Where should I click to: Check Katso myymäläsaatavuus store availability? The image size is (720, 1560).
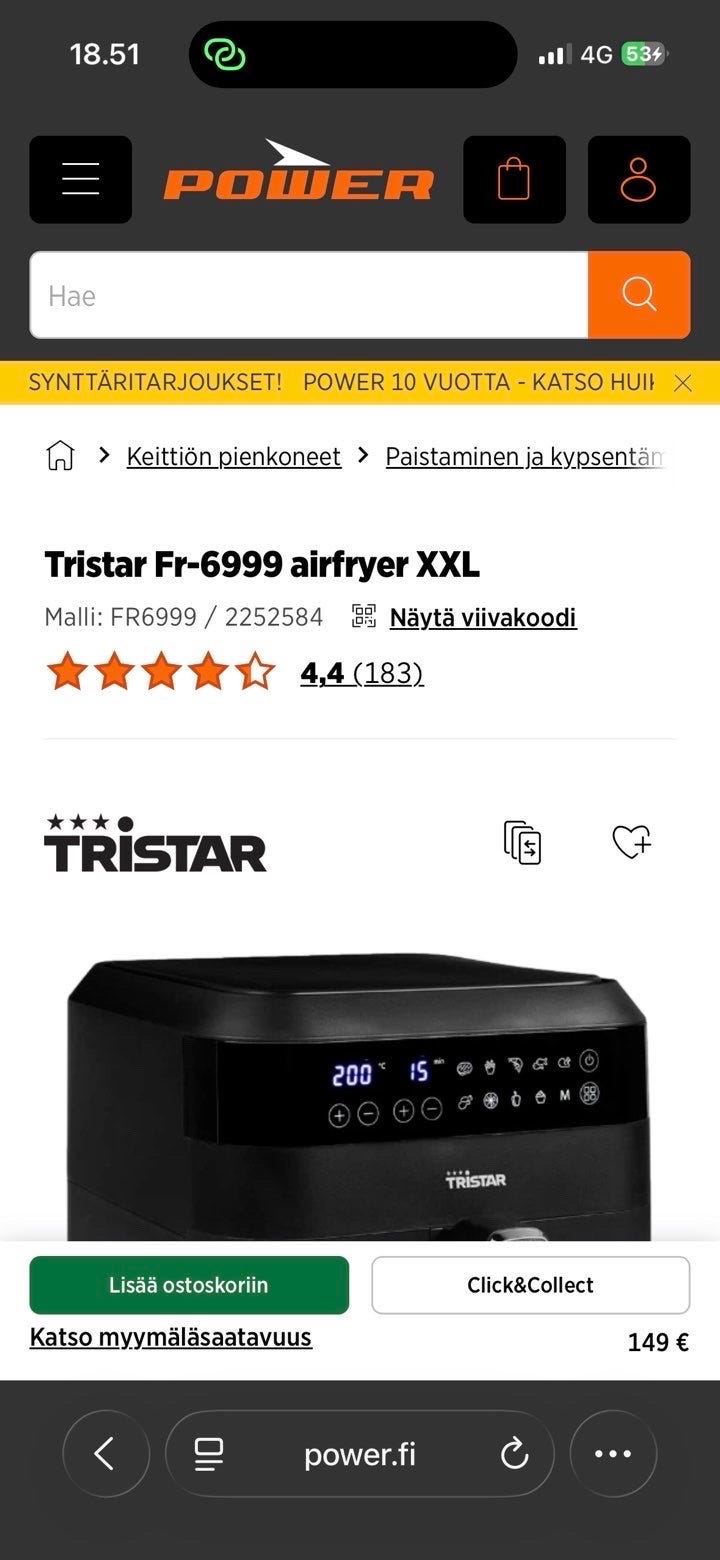pos(171,1337)
